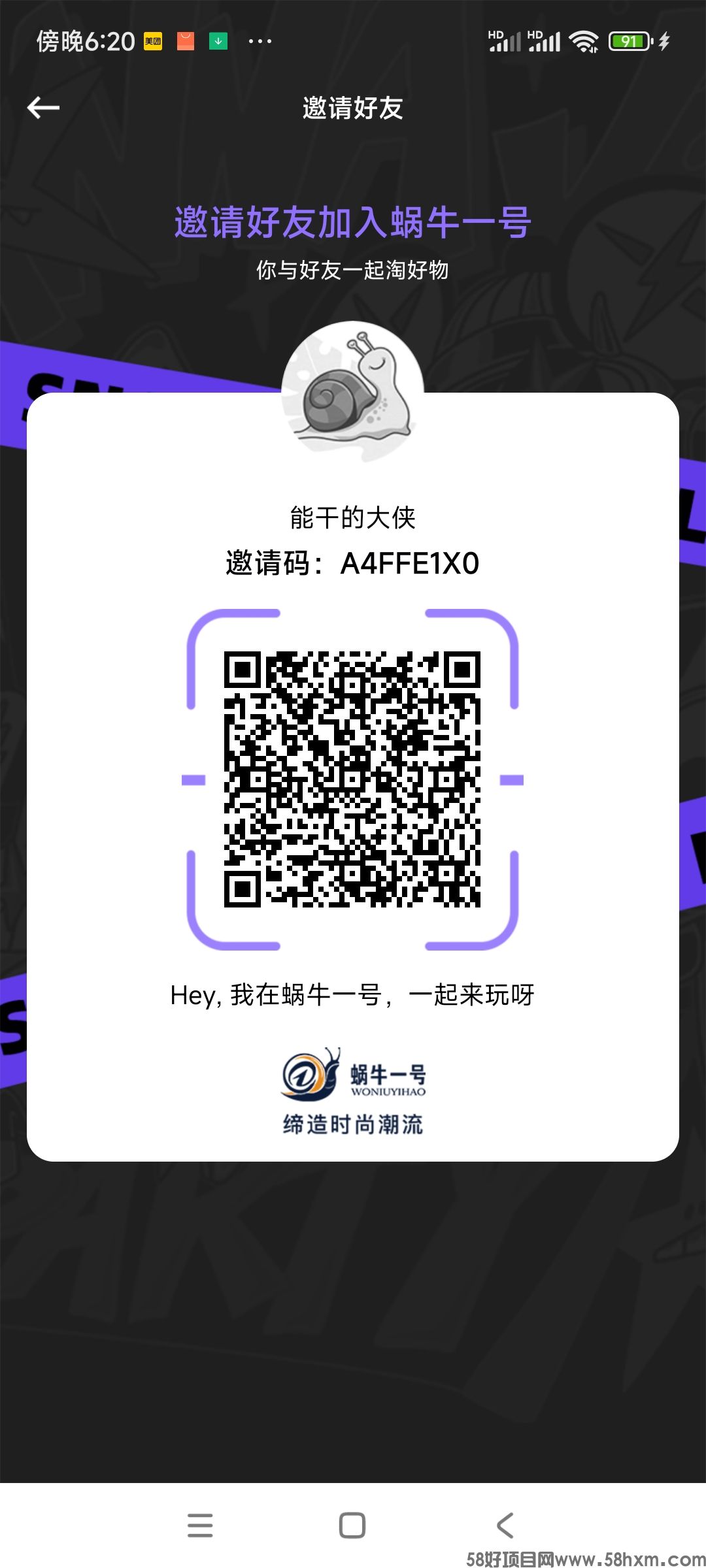Go back from the 邀请好友 page

43,108
